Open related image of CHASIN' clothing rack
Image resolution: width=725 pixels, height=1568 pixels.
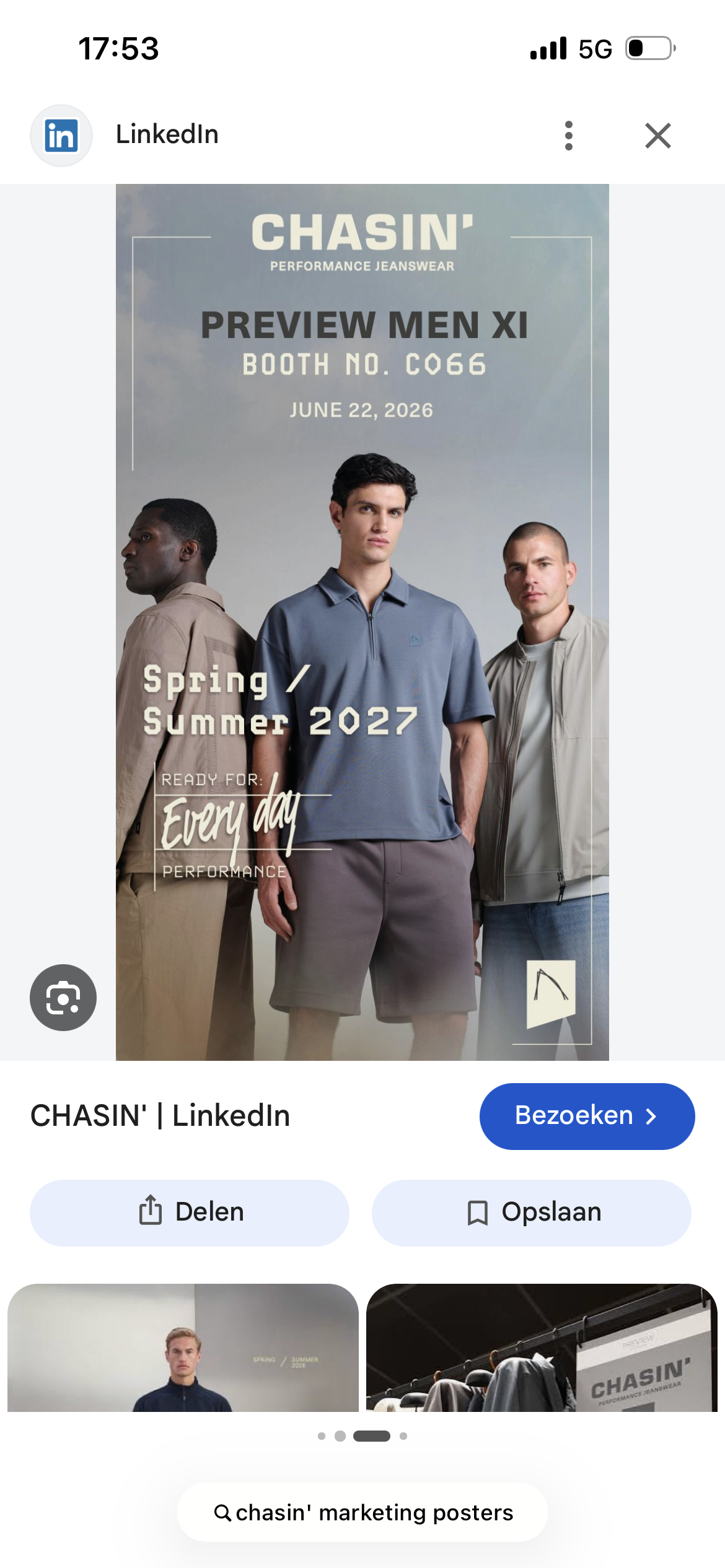click(542, 1348)
